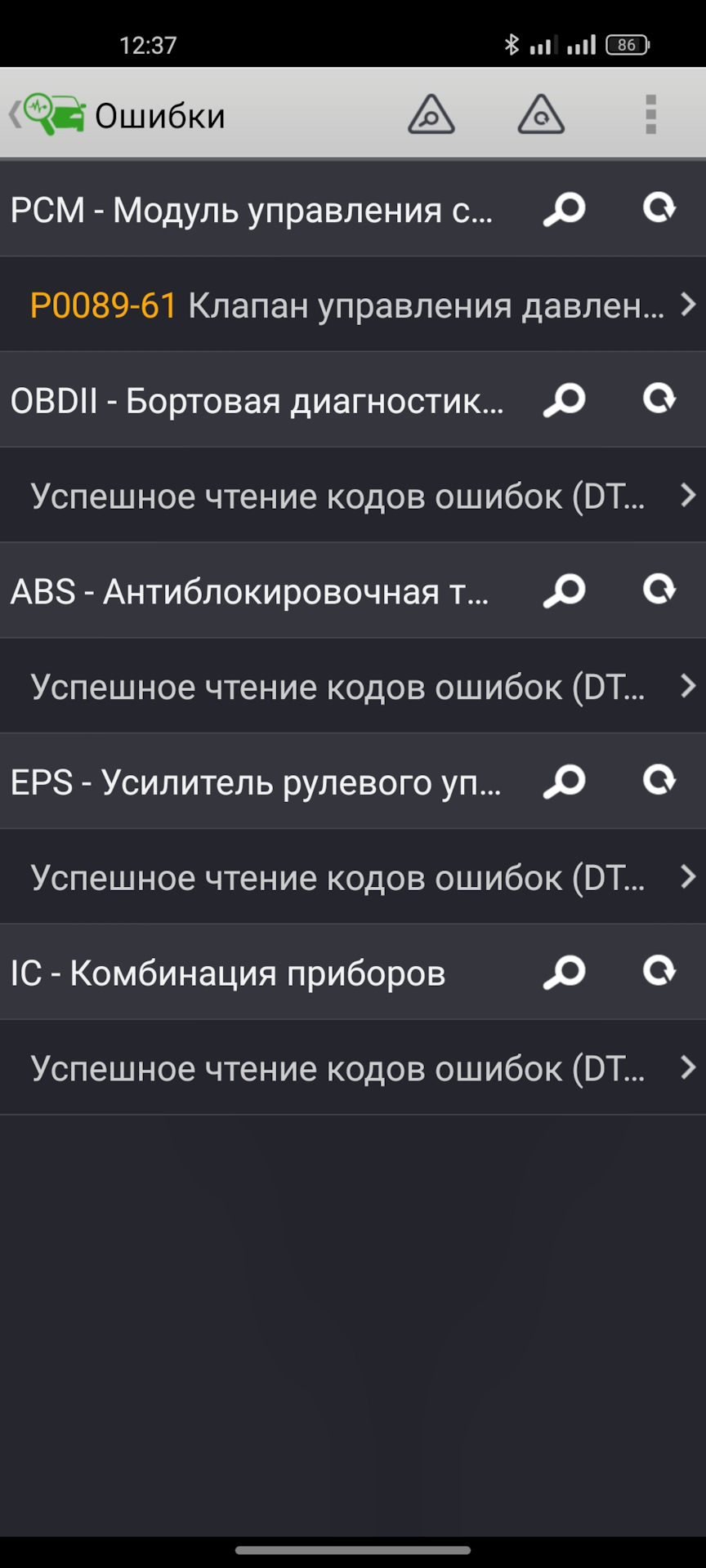The width and height of the screenshot is (706, 1568).
Task: Open error code P0089-61 details
Action: (x=353, y=305)
